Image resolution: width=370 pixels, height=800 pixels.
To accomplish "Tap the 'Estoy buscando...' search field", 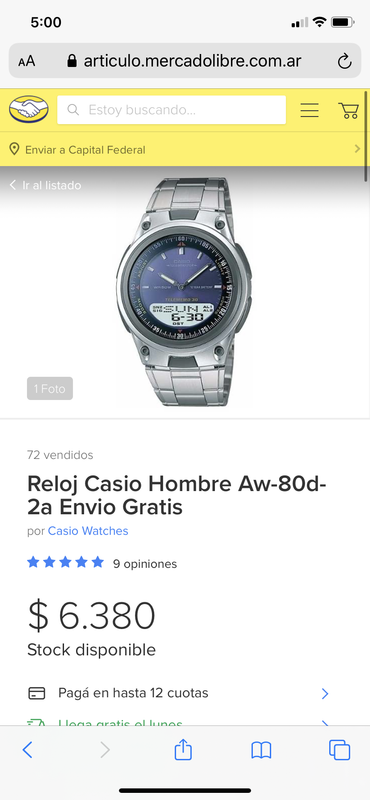I will point(171,110).
